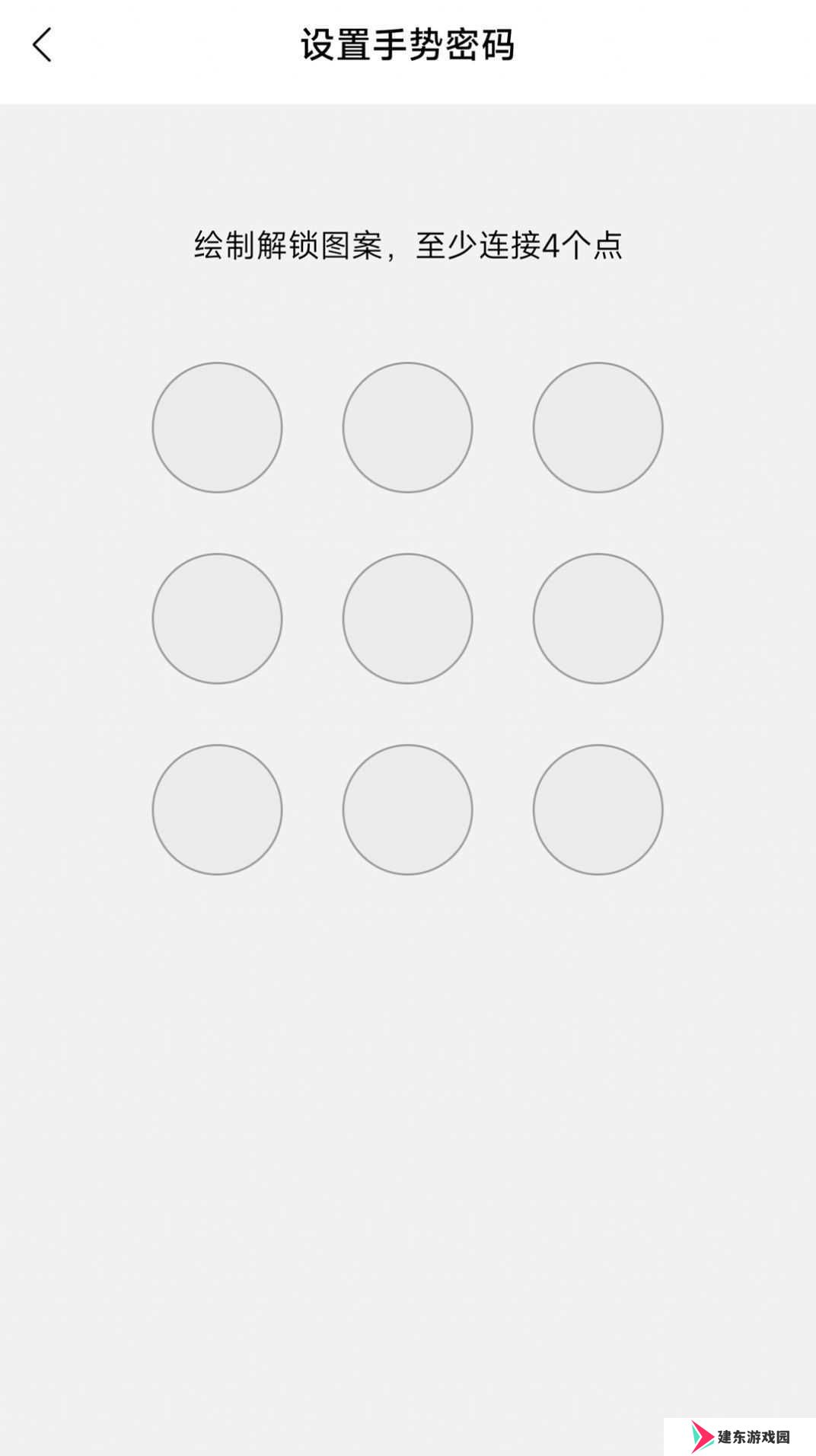Tap the top-left pattern dot
The image size is (816, 1456).
point(217,427)
